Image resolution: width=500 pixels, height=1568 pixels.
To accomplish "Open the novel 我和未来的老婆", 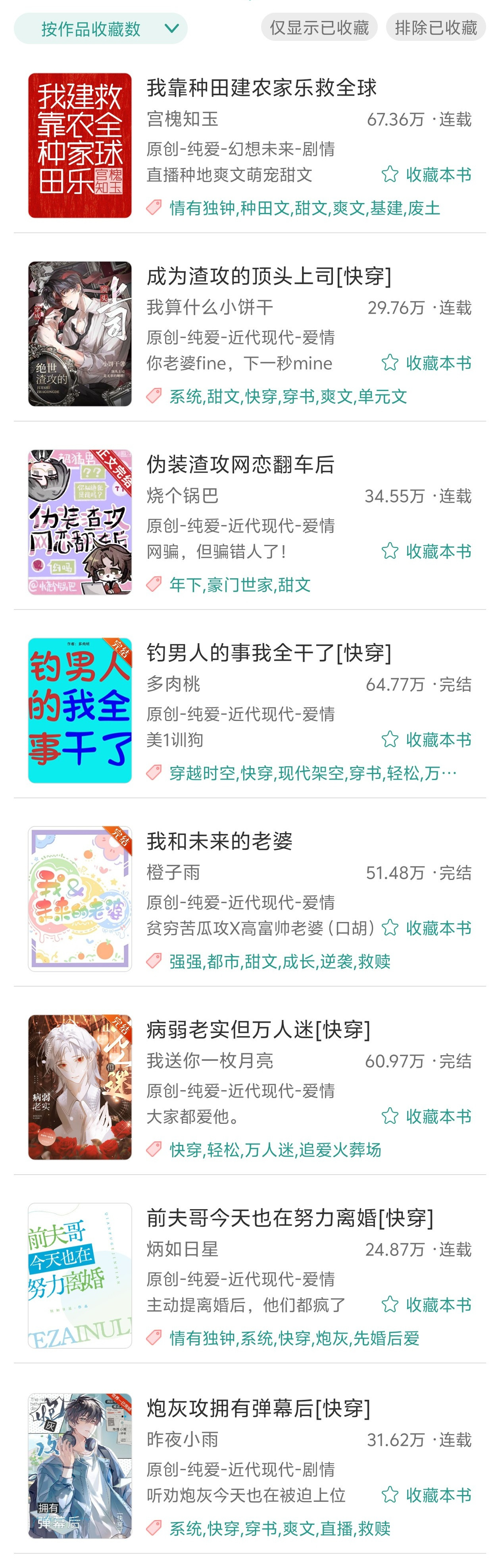I will [219, 841].
